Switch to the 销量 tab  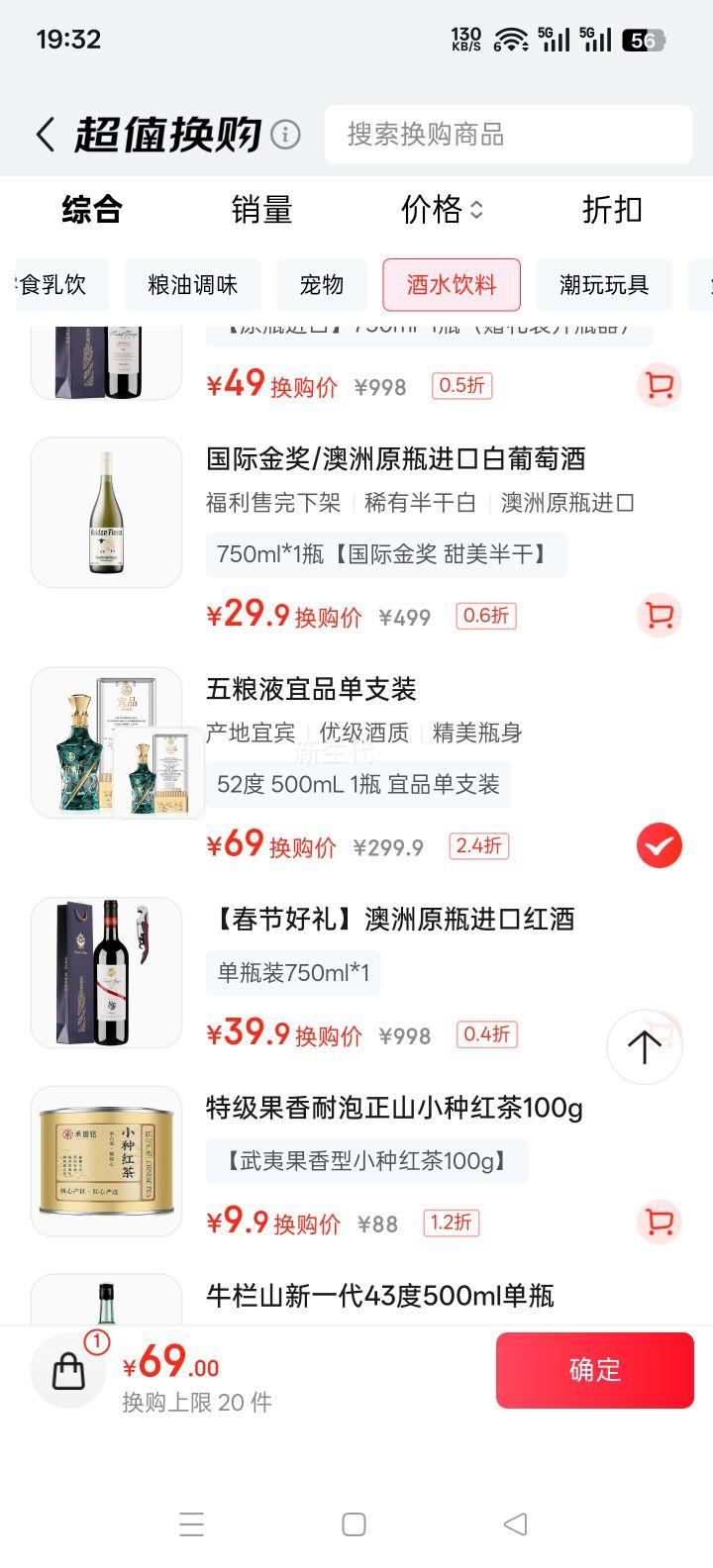(262, 210)
